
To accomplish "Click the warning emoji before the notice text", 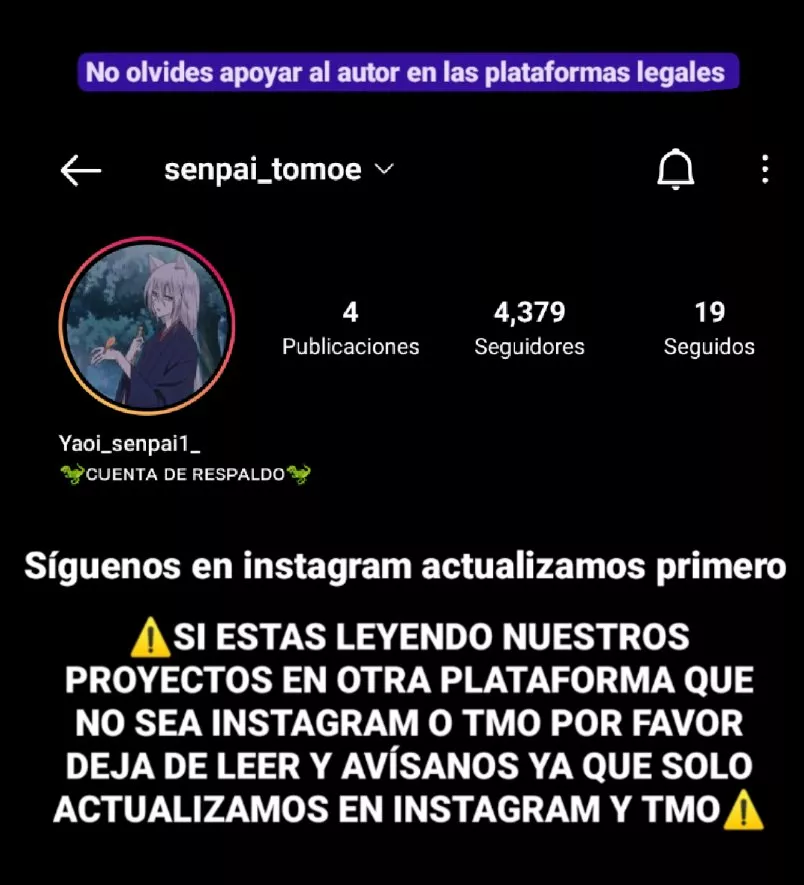I will pos(149,636).
